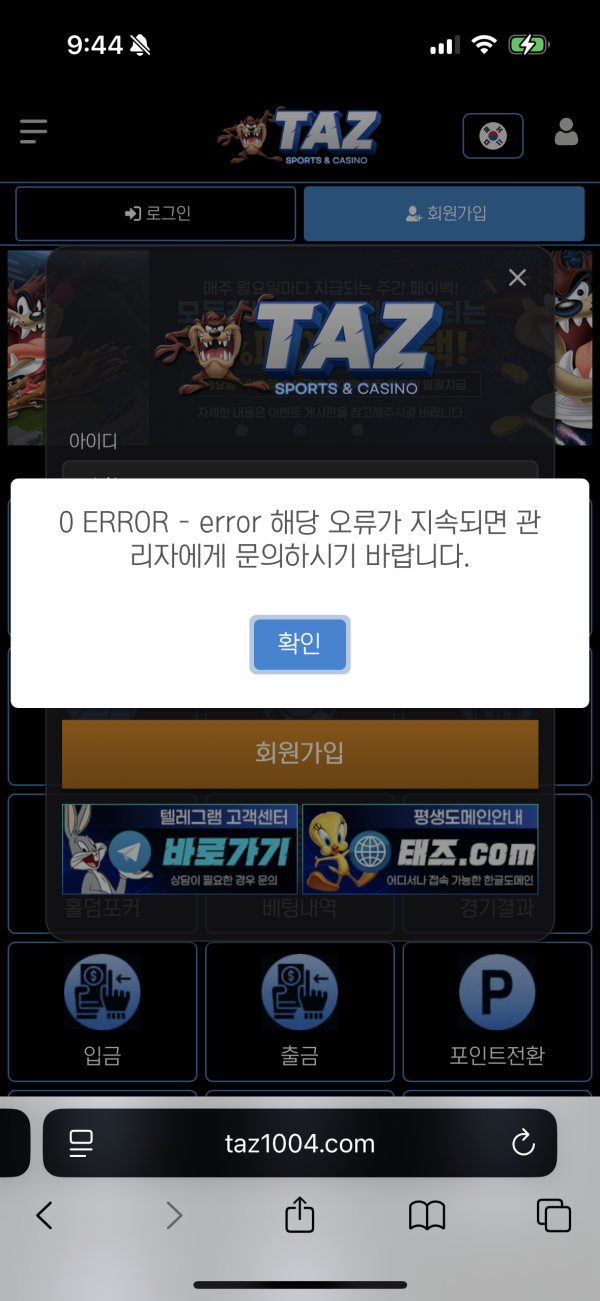The width and height of the screenshot is (600, 1301).
Task: Tap the taz1004.com address bar
Action: coord(300,1143)
